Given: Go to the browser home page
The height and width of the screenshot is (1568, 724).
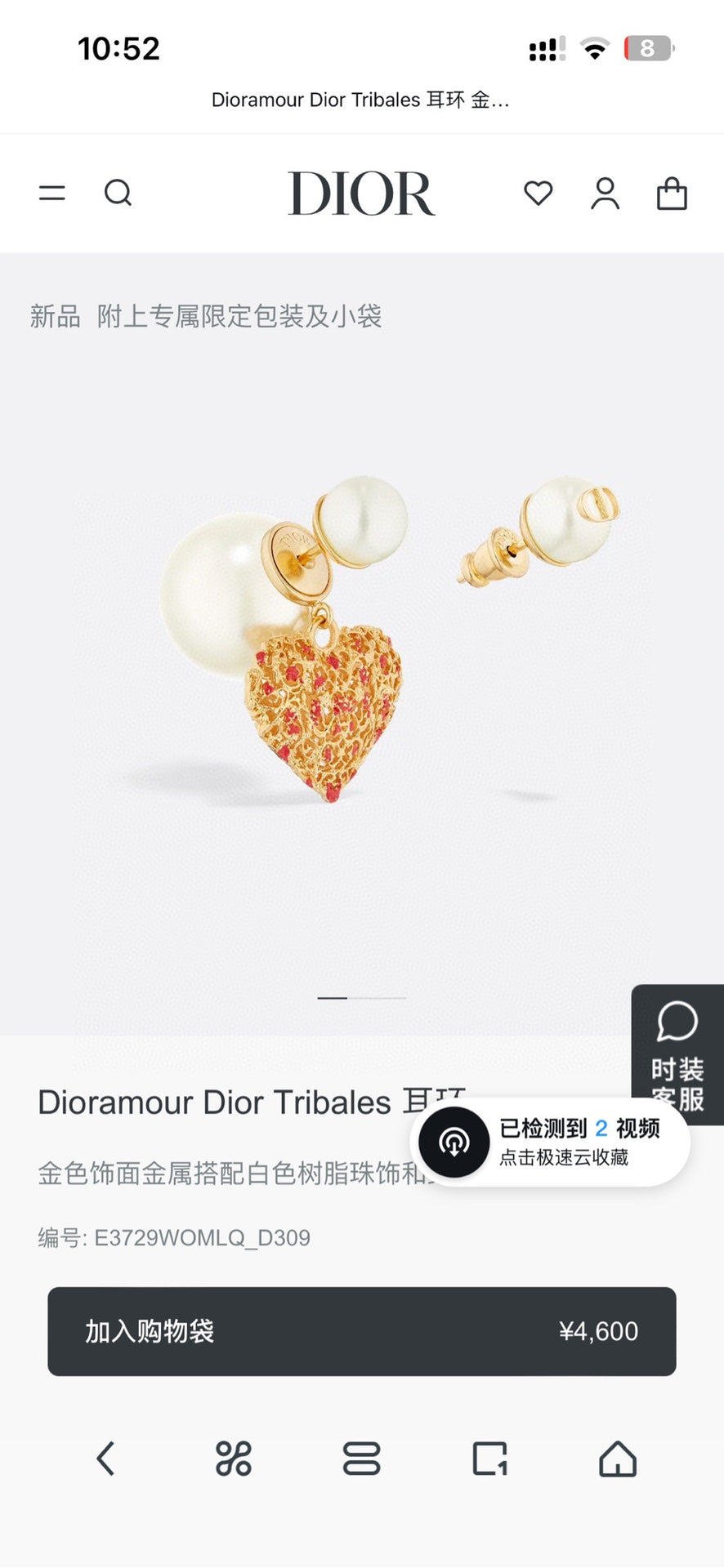Looking at the screenshot, I should pos(618,1459).
